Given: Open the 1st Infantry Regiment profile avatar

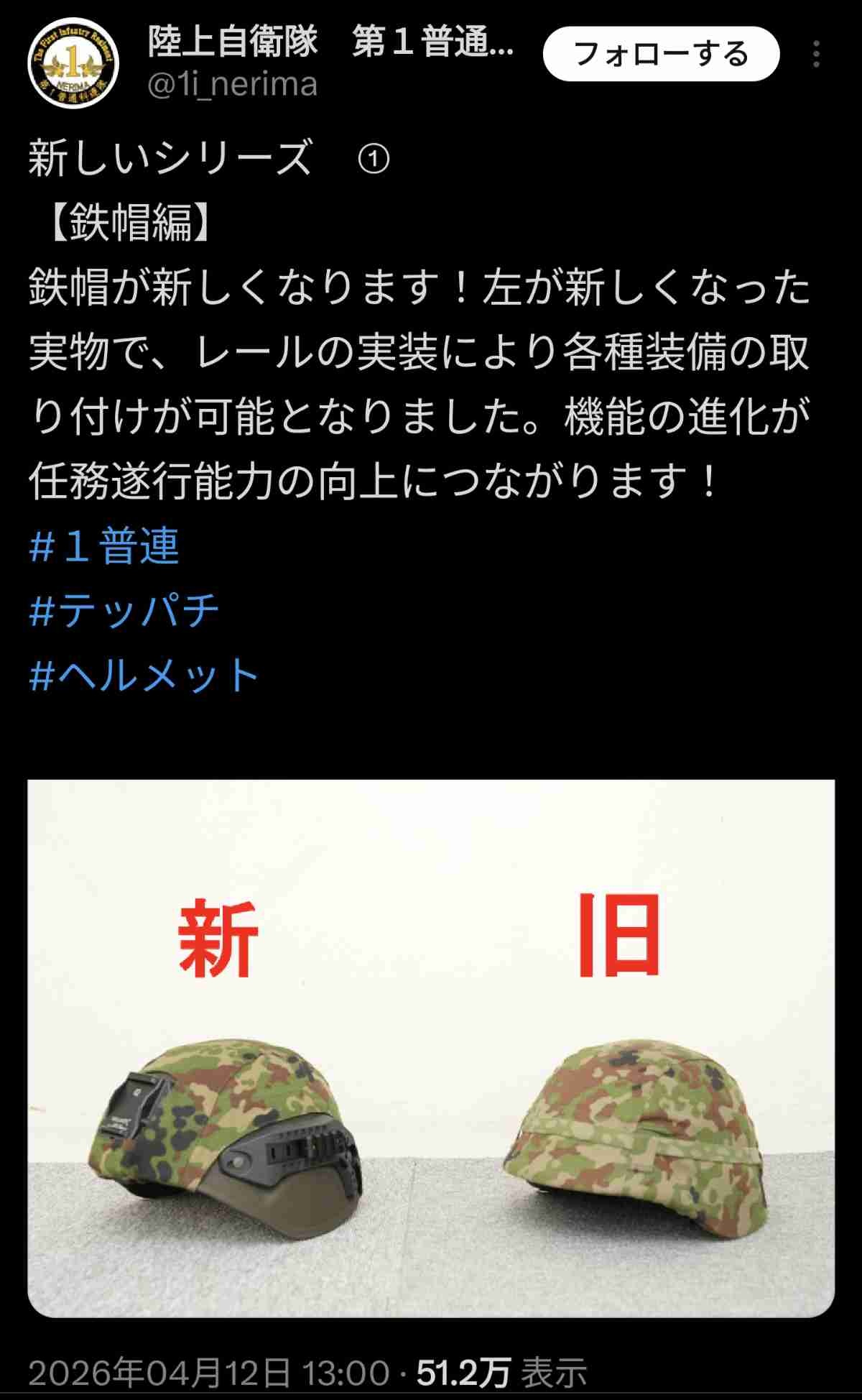Looking at the screenshot, I should (x=73, y=64).
